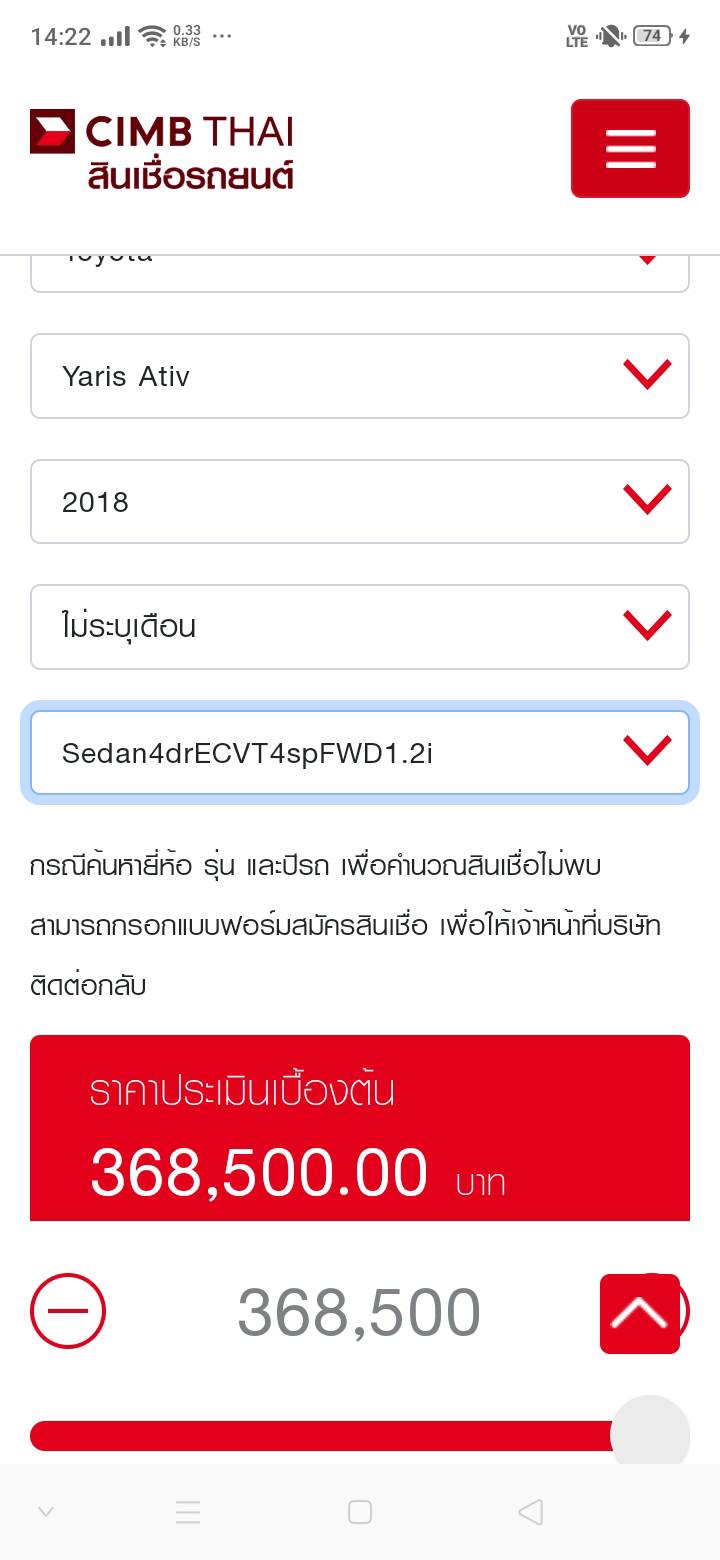Tap the system home button
The width and height of the screenshot is (720, 1560).
pyautogui.click(x=360, y=1512)
